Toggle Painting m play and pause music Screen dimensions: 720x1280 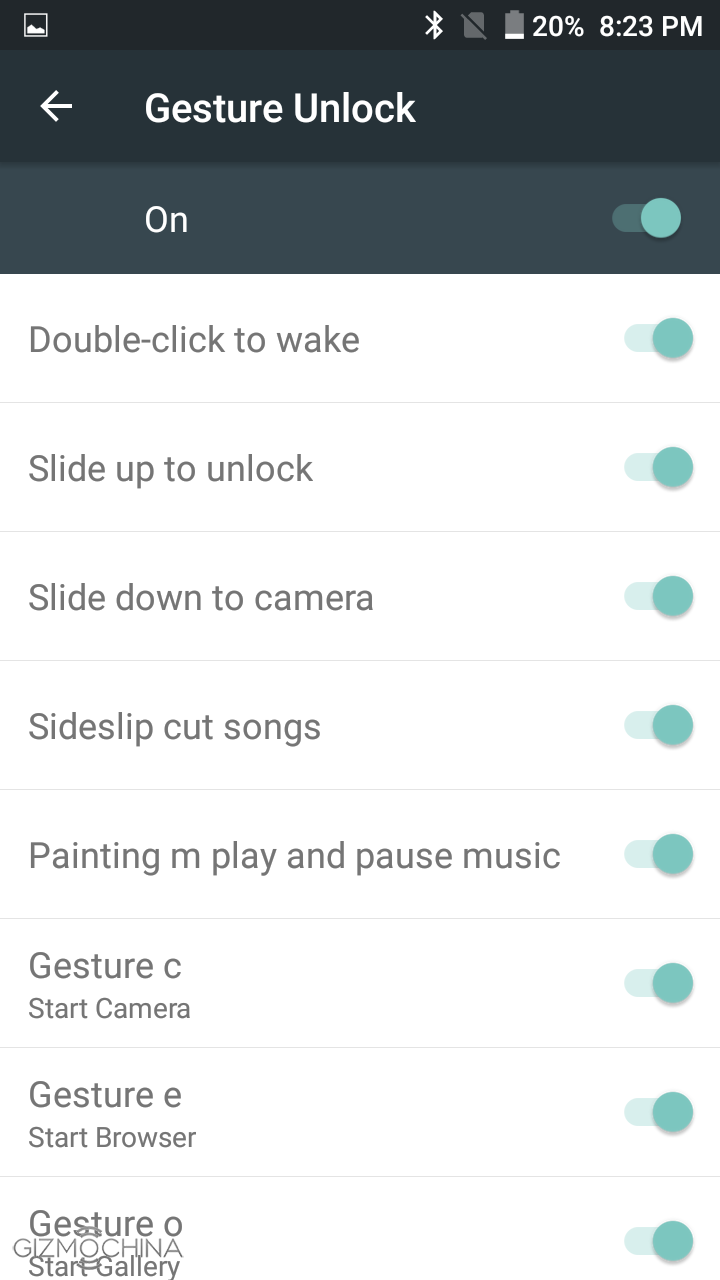coord(659,855)
